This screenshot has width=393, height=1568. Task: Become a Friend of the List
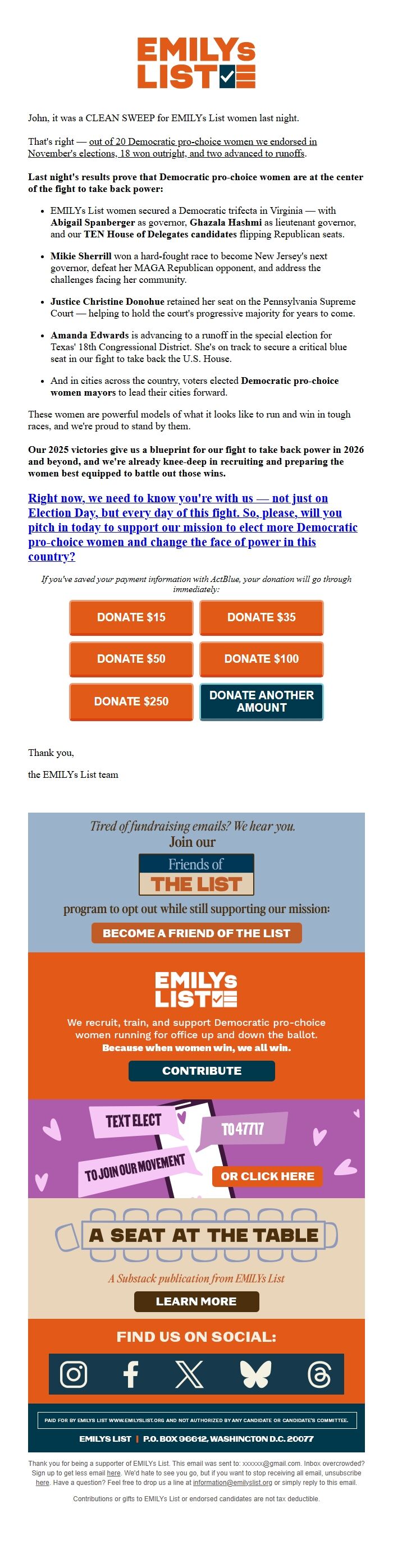tap(196, 933)
